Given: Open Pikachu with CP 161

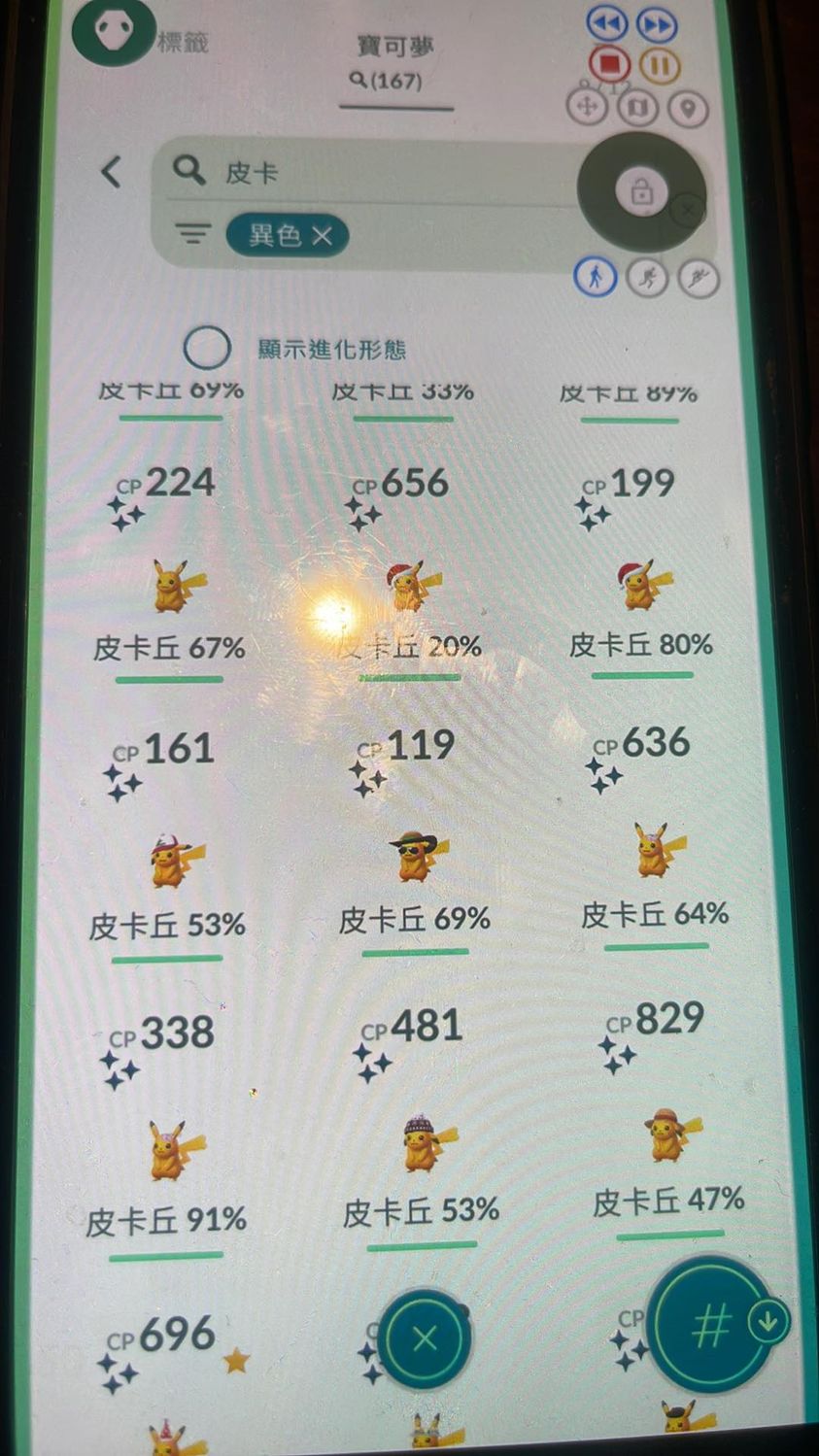Looking at the screenshot, I should coord(171,860).
